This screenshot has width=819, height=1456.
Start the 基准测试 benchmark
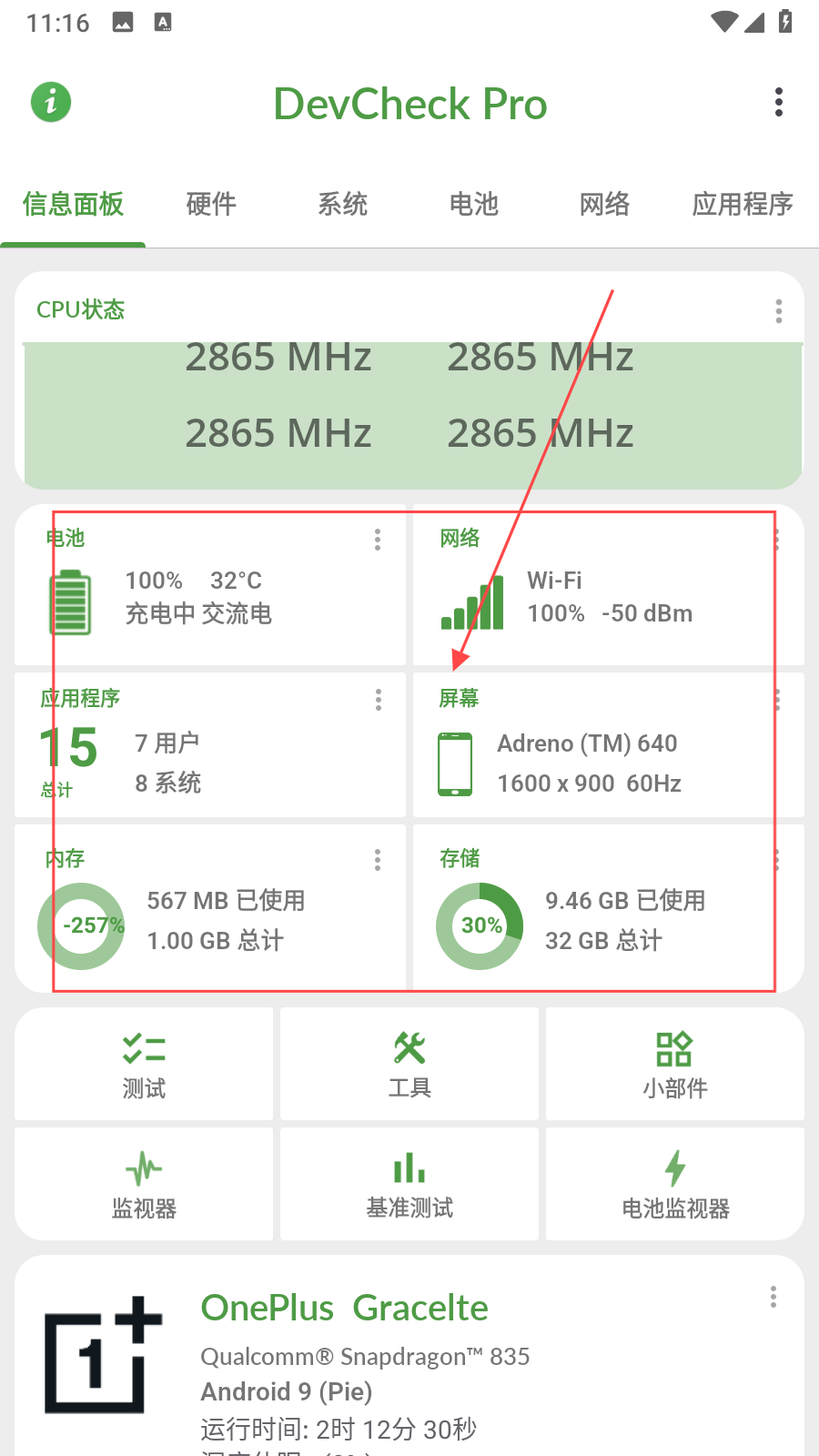[x=409, y=1184]
